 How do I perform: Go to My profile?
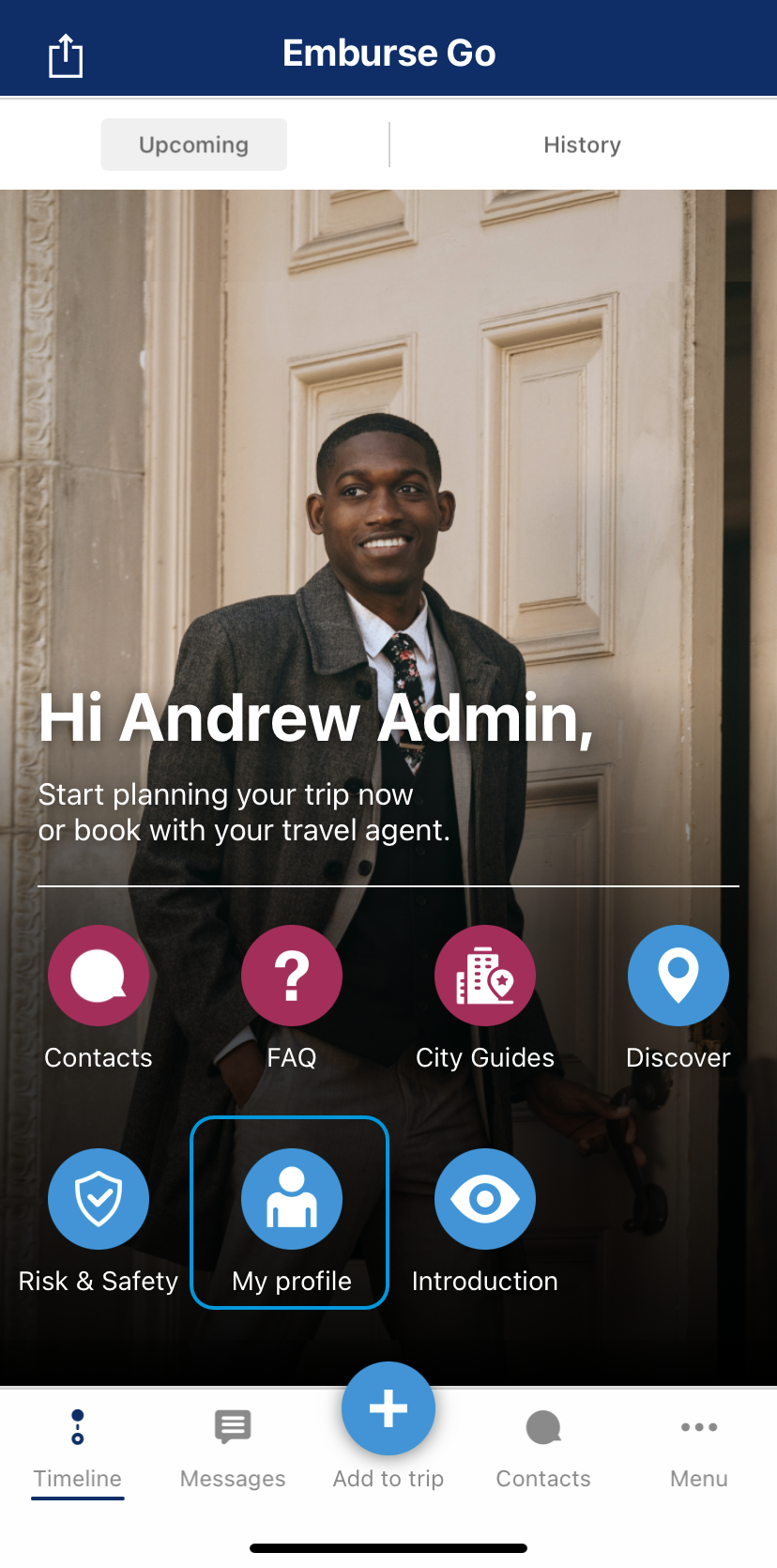290,1212
